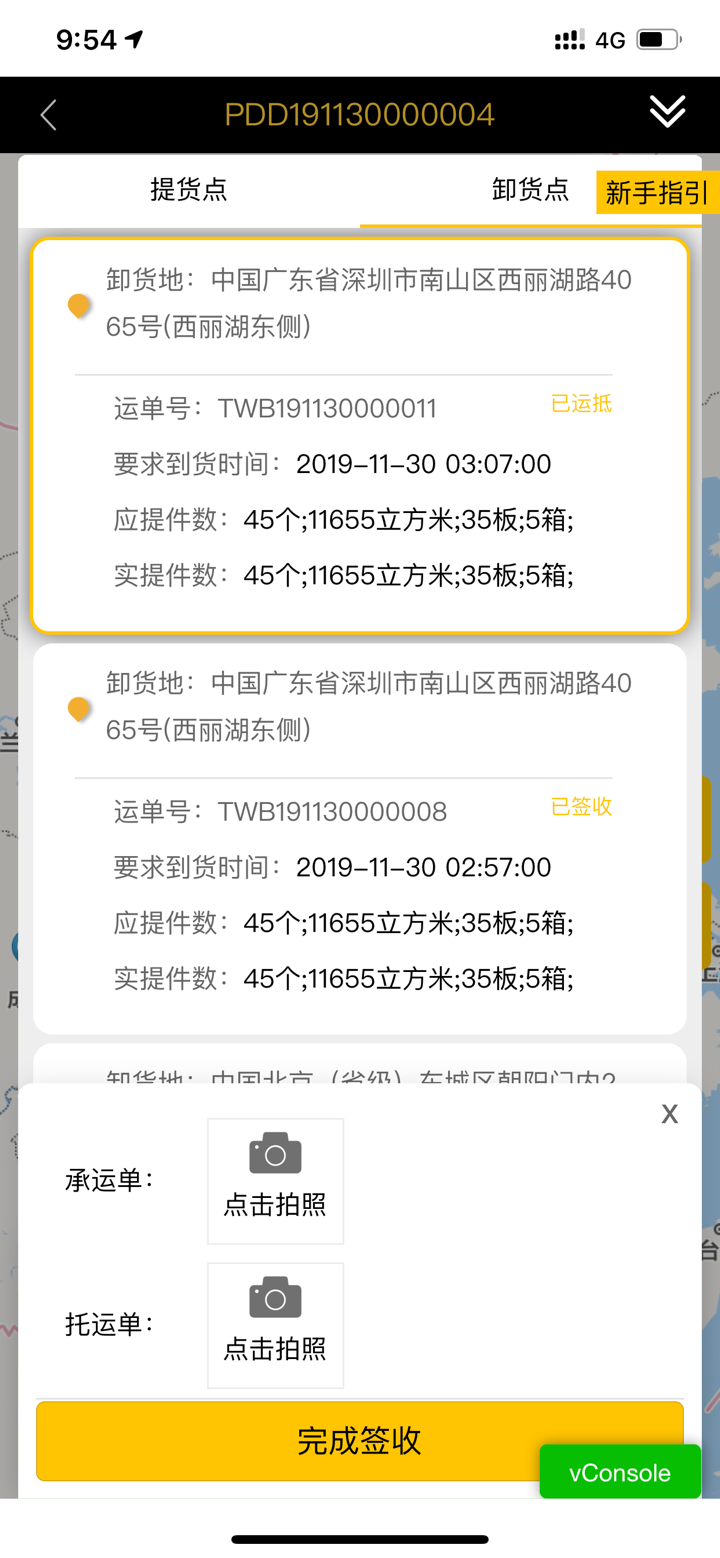Click the back arrow on the title bar
720x1558 pixels.
tap(48, 114)
